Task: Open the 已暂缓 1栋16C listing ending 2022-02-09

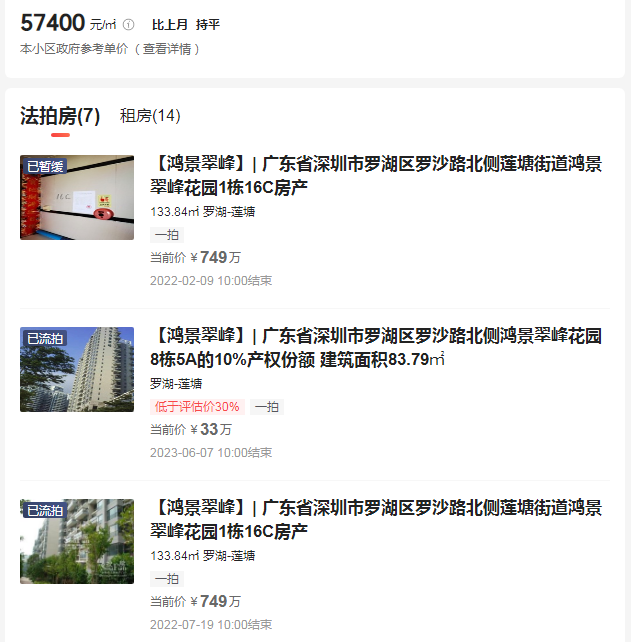Action: coord(375,175)
